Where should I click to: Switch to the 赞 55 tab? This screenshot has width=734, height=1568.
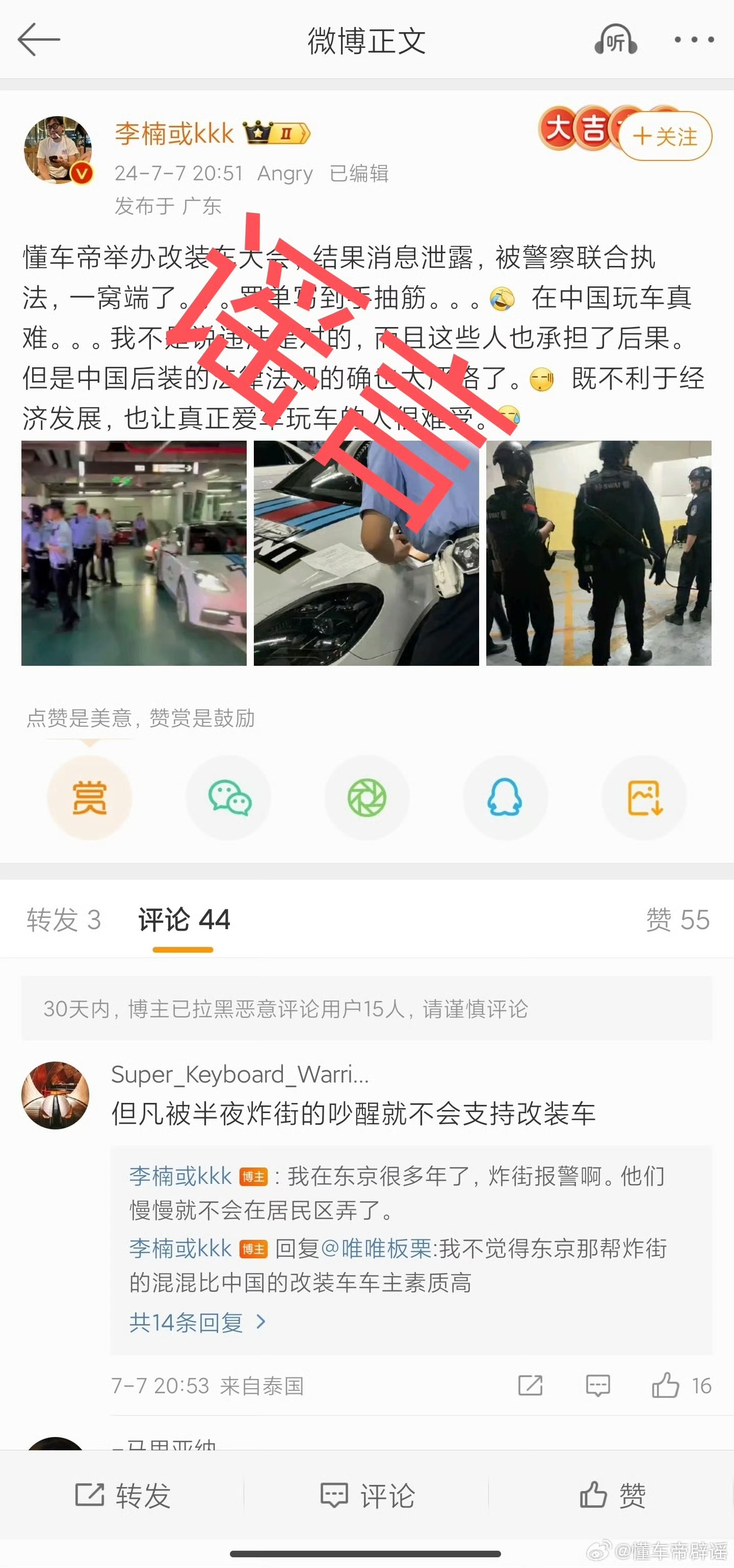[677, 919]
